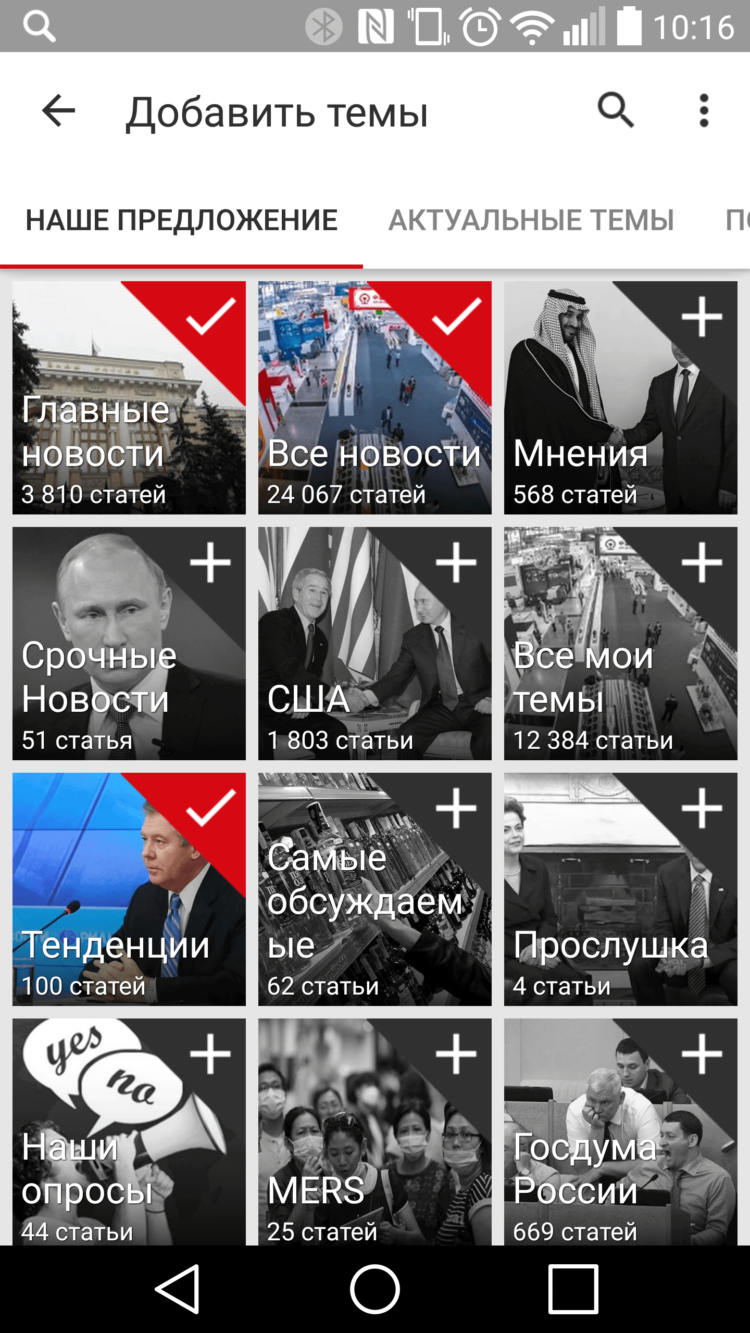
Task: Unsubscribe from Все новости via its checkmark
Action: coord(456,318)
